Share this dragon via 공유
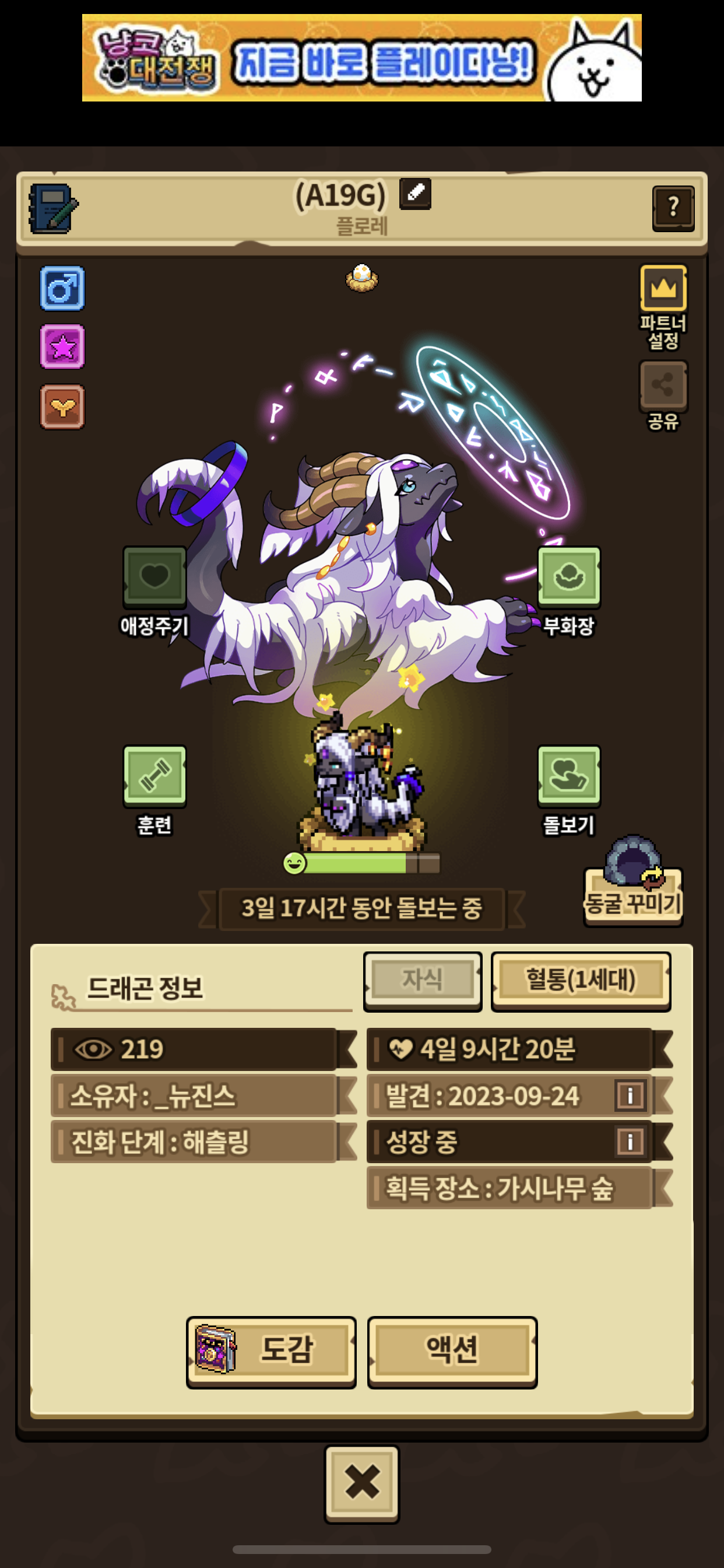Image resolution: width=724 pixels, height=1568 pixels. point(663,395)
